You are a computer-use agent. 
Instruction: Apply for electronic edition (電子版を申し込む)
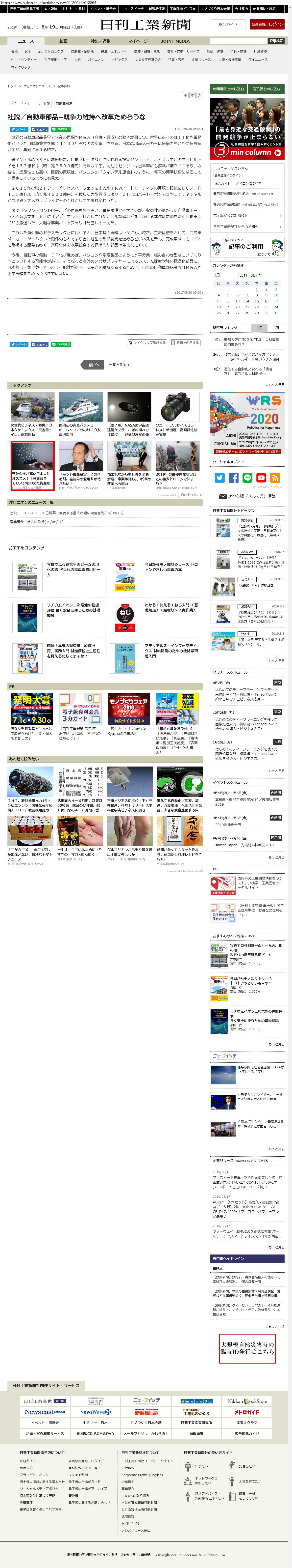[266, 89]
